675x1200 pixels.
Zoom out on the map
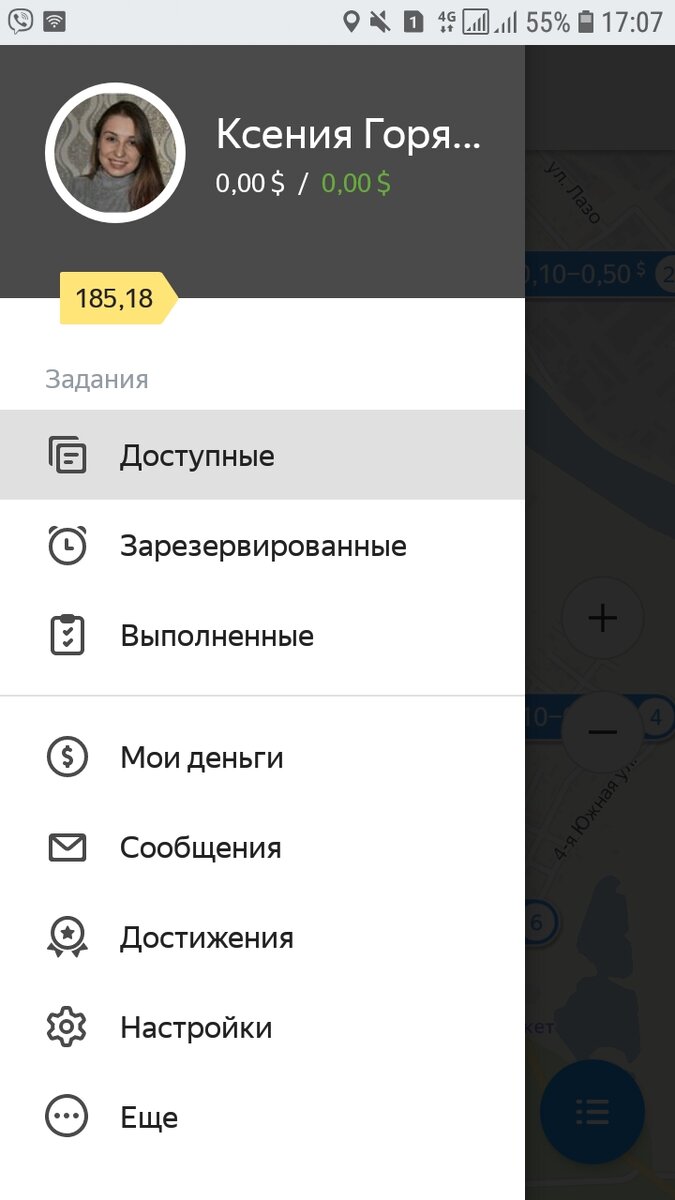click(602, 731)
